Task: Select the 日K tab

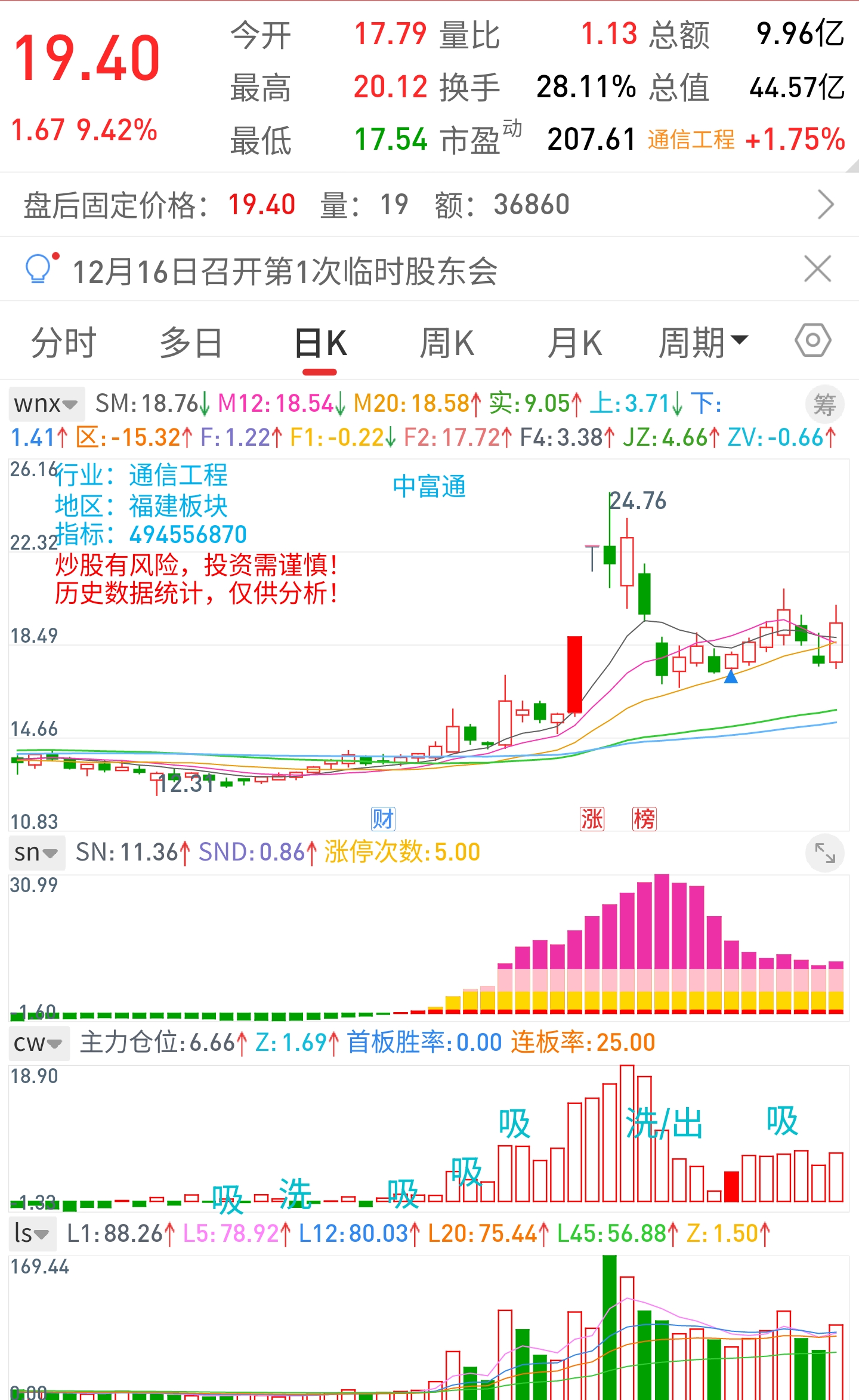Action: tap(320, 344)
